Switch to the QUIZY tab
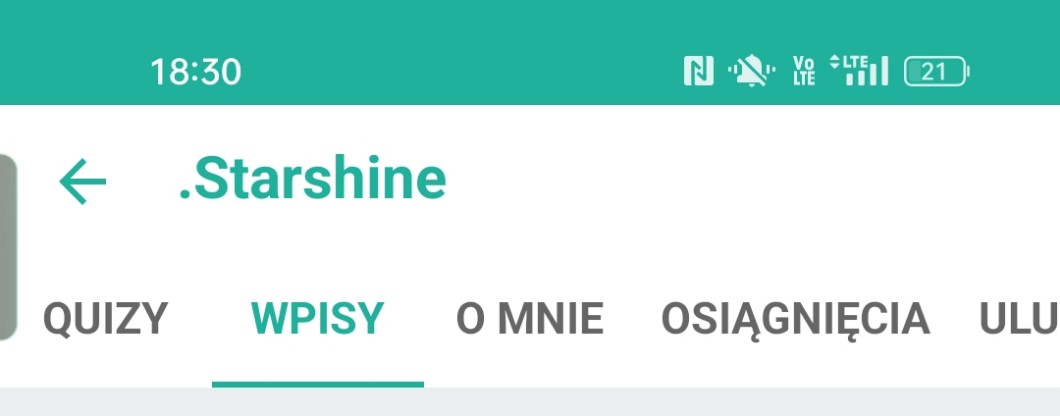1060x416 pixels. (x=105, y=319)
